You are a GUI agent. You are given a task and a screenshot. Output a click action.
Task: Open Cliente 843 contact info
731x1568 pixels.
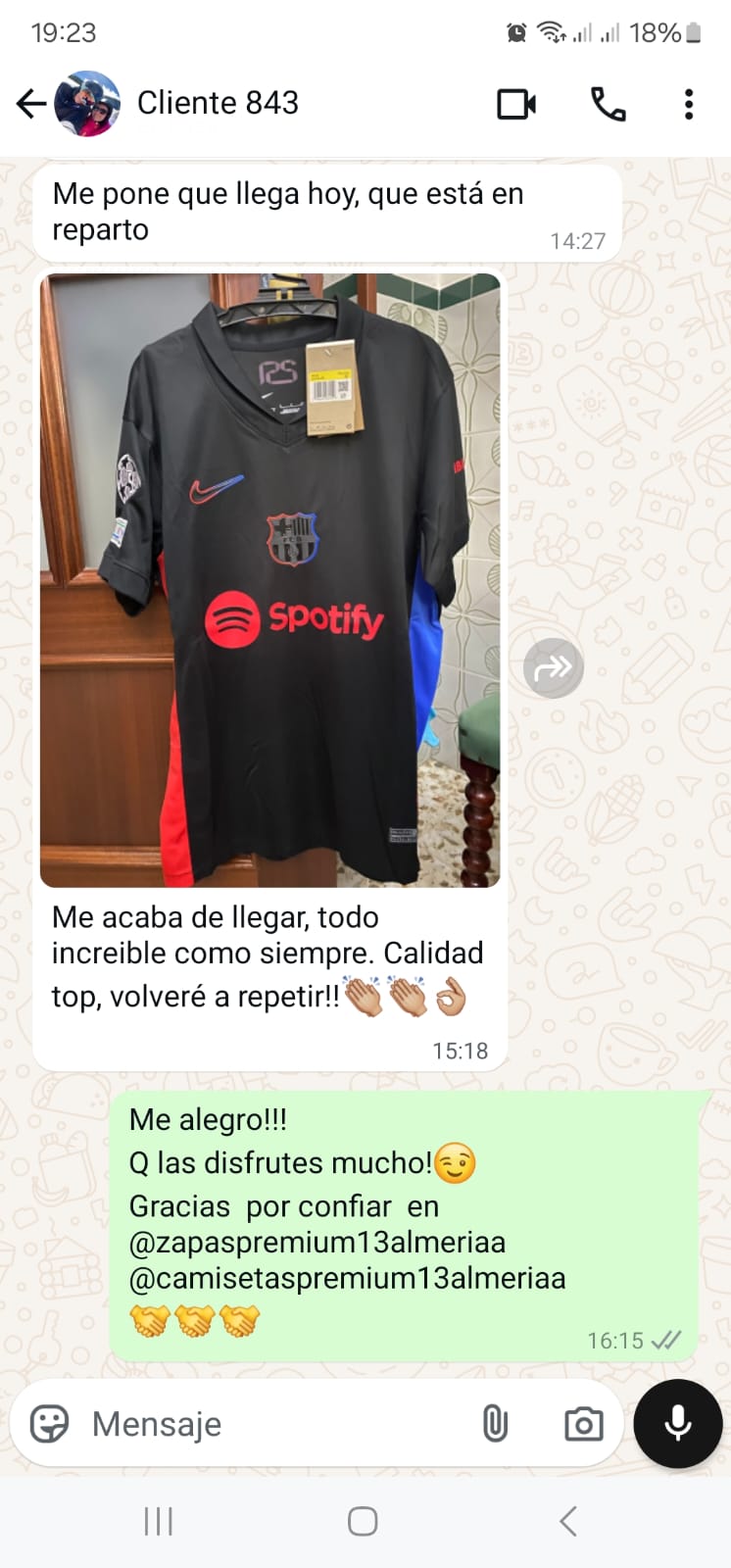pos(218,103)
